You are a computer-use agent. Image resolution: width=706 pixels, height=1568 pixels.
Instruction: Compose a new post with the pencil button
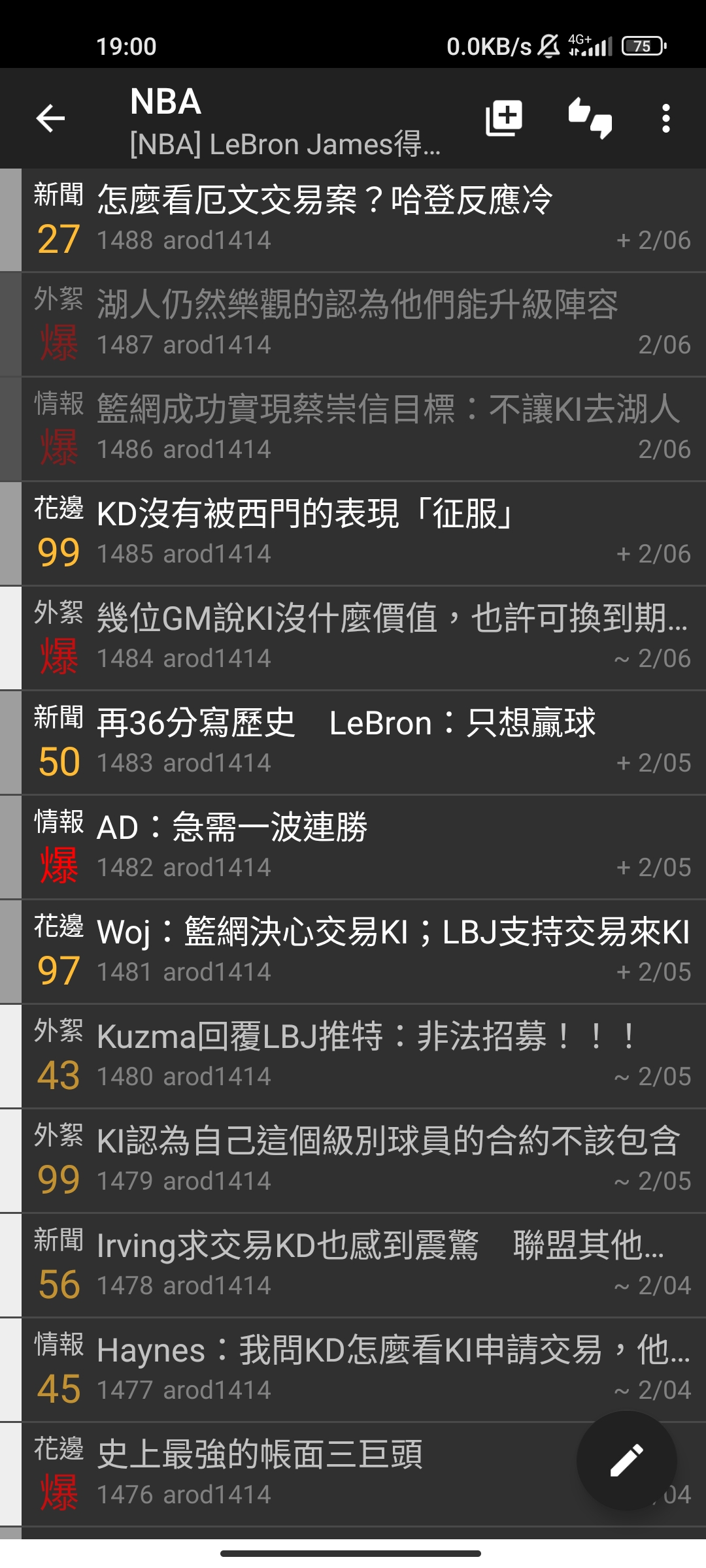(626, 1460)
